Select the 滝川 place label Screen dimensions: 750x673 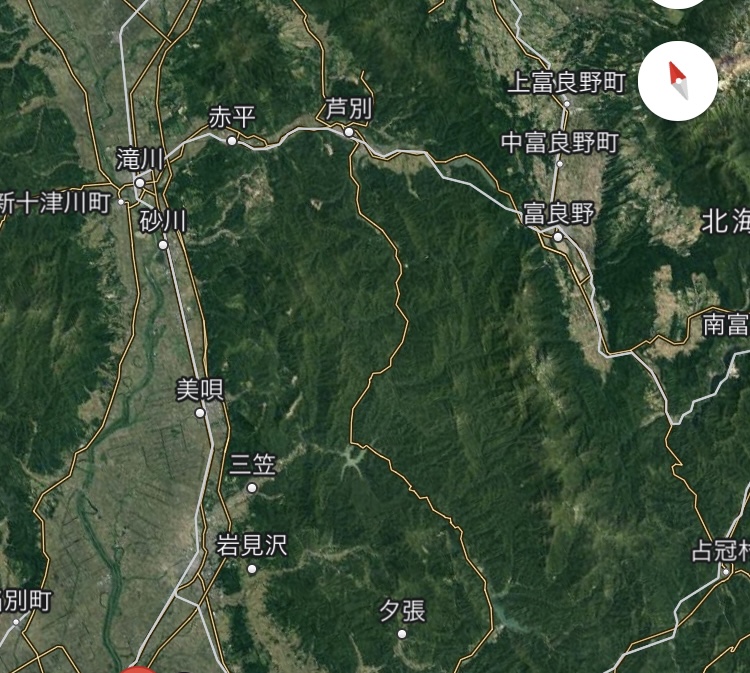click(139, 159)
